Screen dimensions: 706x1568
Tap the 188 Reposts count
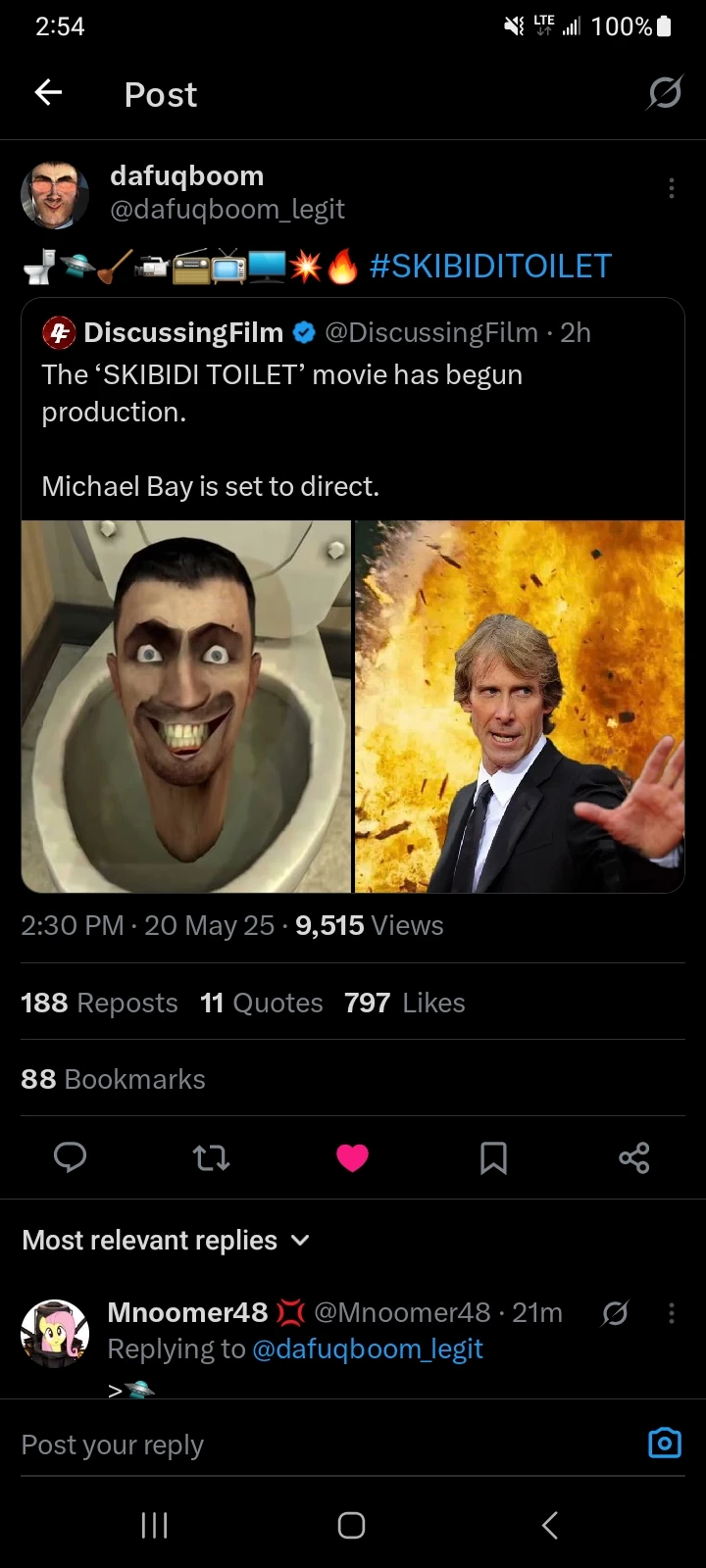pyautogui.click(x=99, y=1003)
